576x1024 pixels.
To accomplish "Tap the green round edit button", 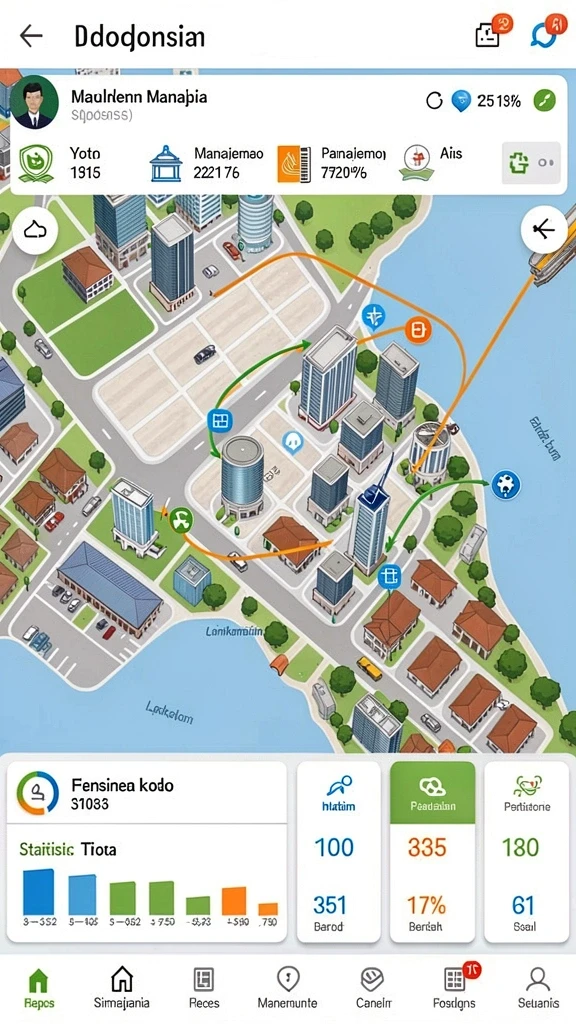I will [545, 101].
